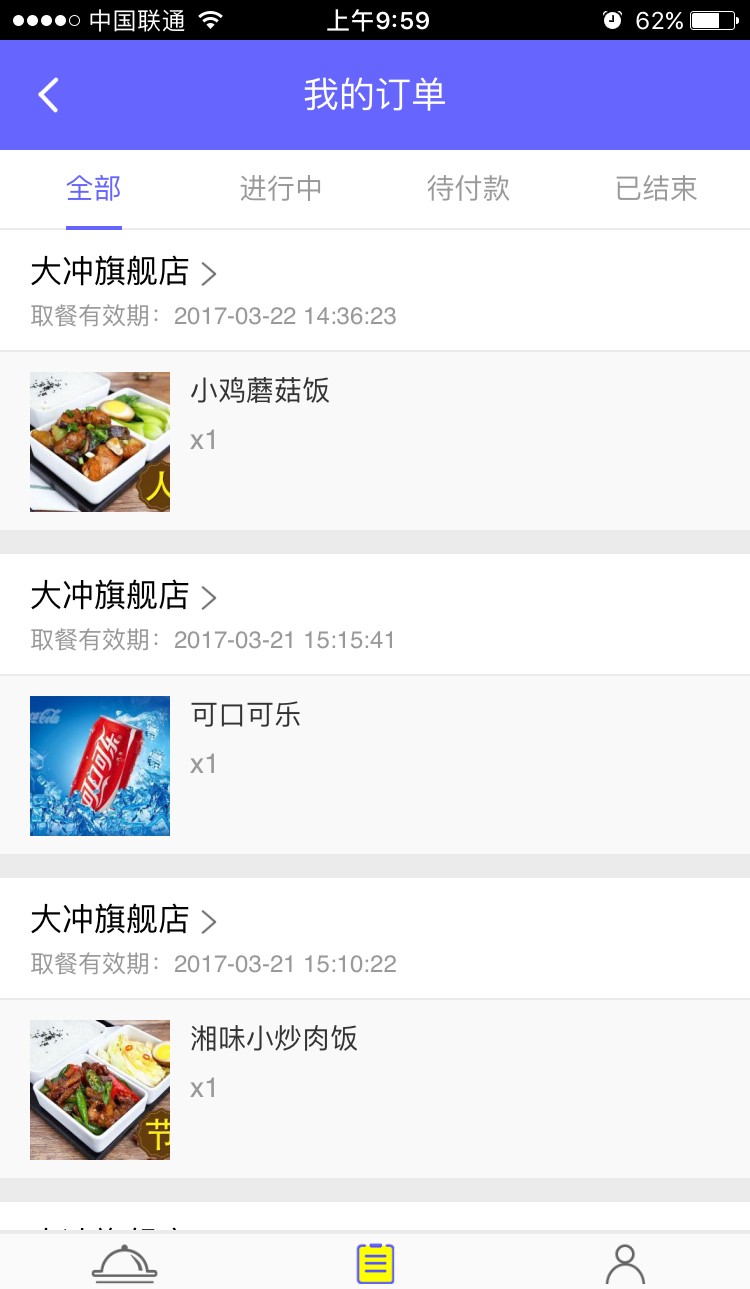Image resolution: width=750 pixels, height=1289 pixels.
Task: Switch to the 进行中 tab
Action: [x=281, y=189]
